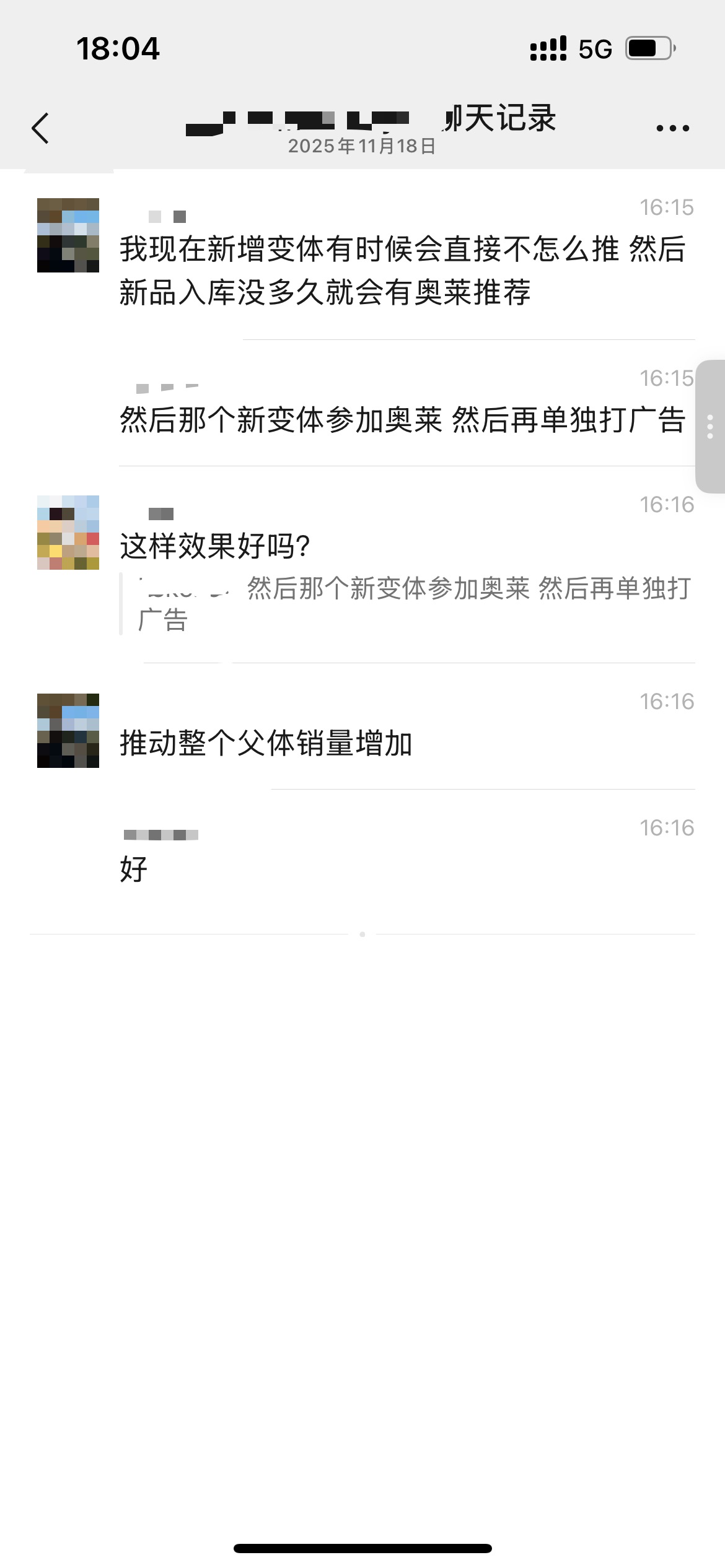
Task: Select the date header 2025年11月18日
Action: [x=362, y=147]
